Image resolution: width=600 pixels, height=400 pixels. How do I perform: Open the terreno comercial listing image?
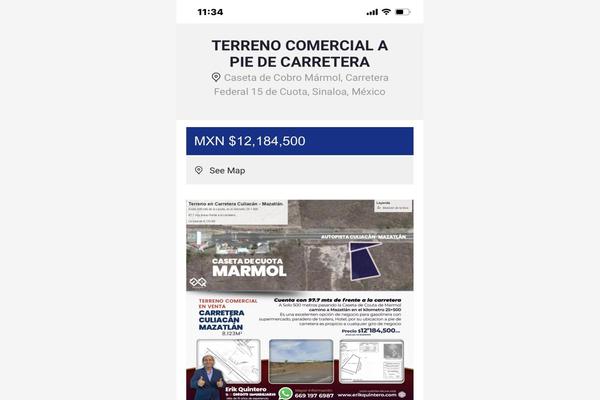pyautogui.click(x=299, y=298)
